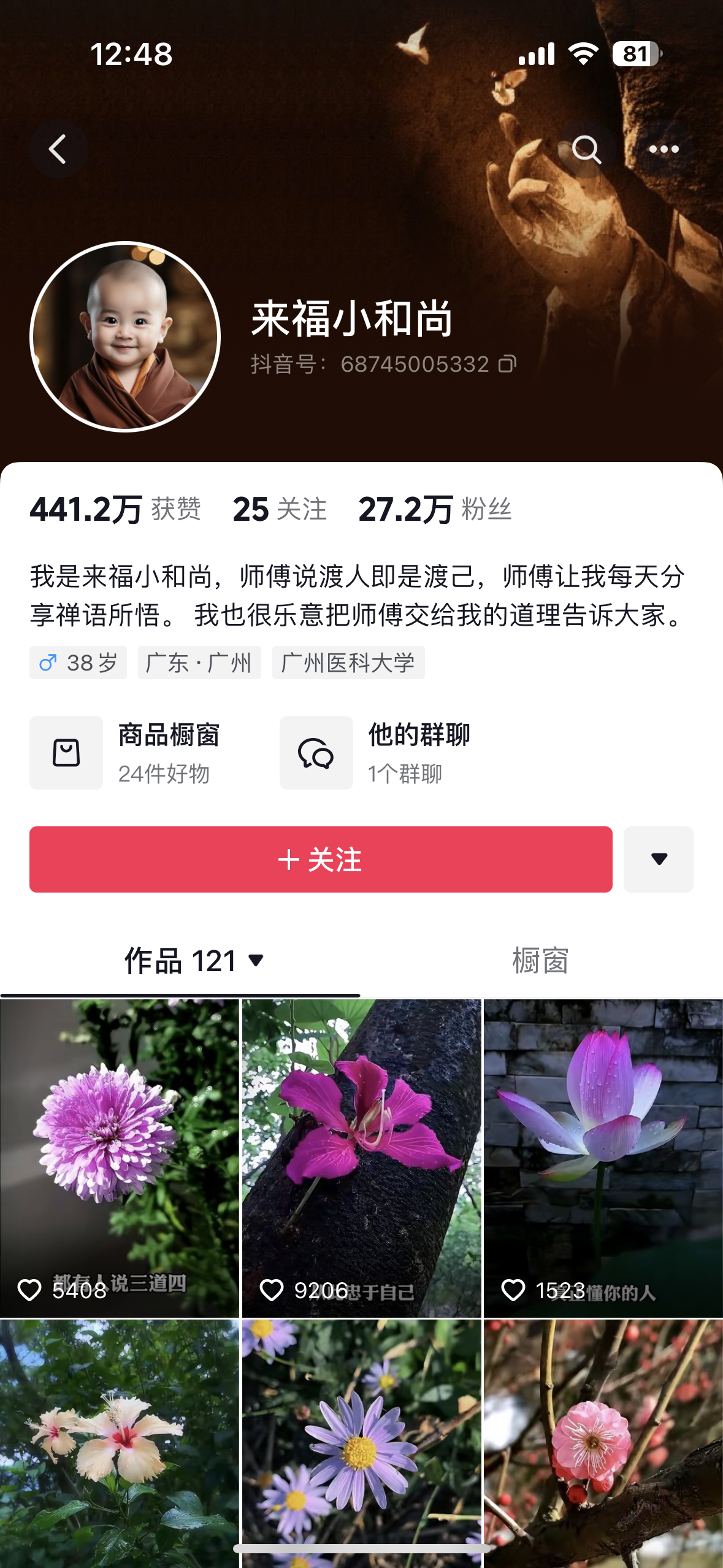Expand the dropdown arrow beside 关注
This screenshot has height=1568, width=723.
pyautogui.click(x=659, y=859)
